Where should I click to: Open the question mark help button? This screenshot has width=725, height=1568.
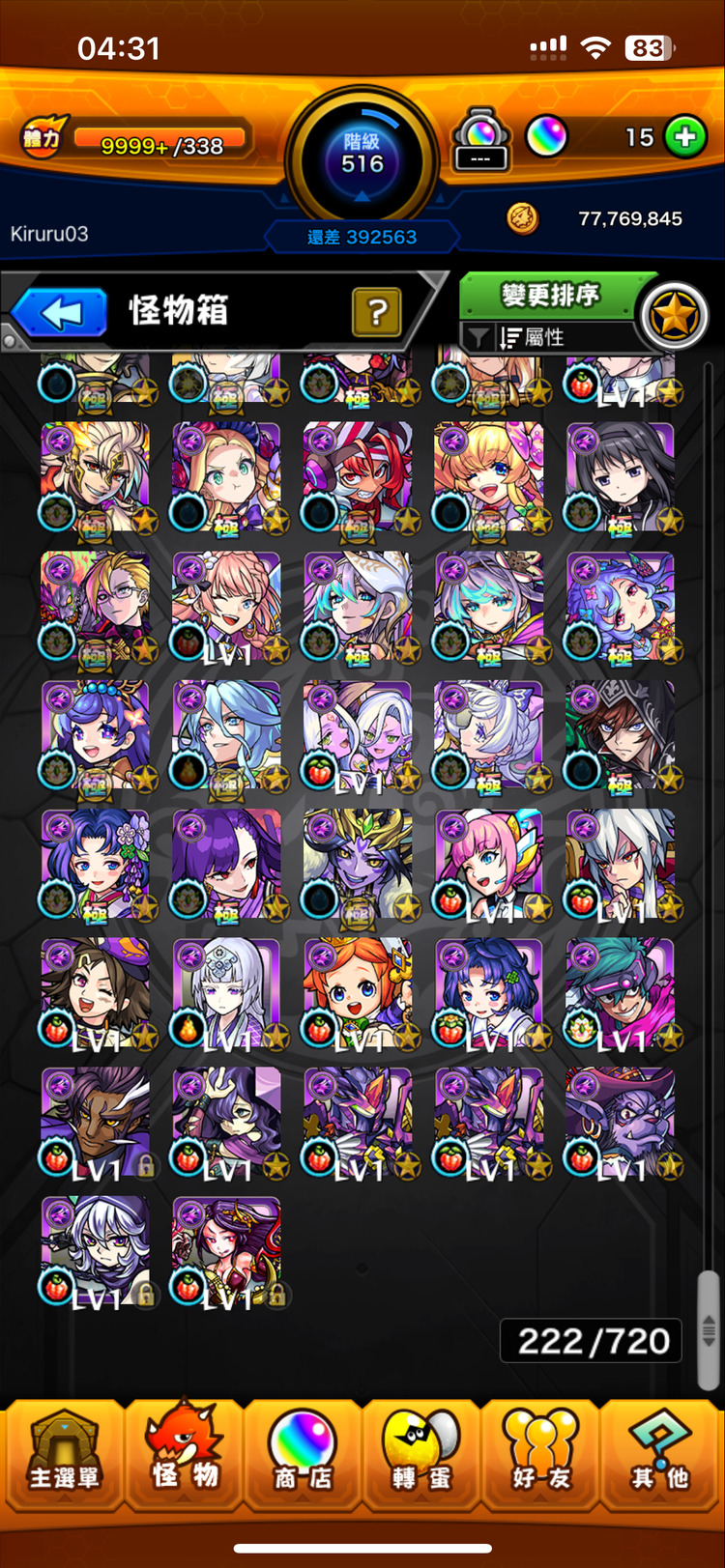click(376, 311)
